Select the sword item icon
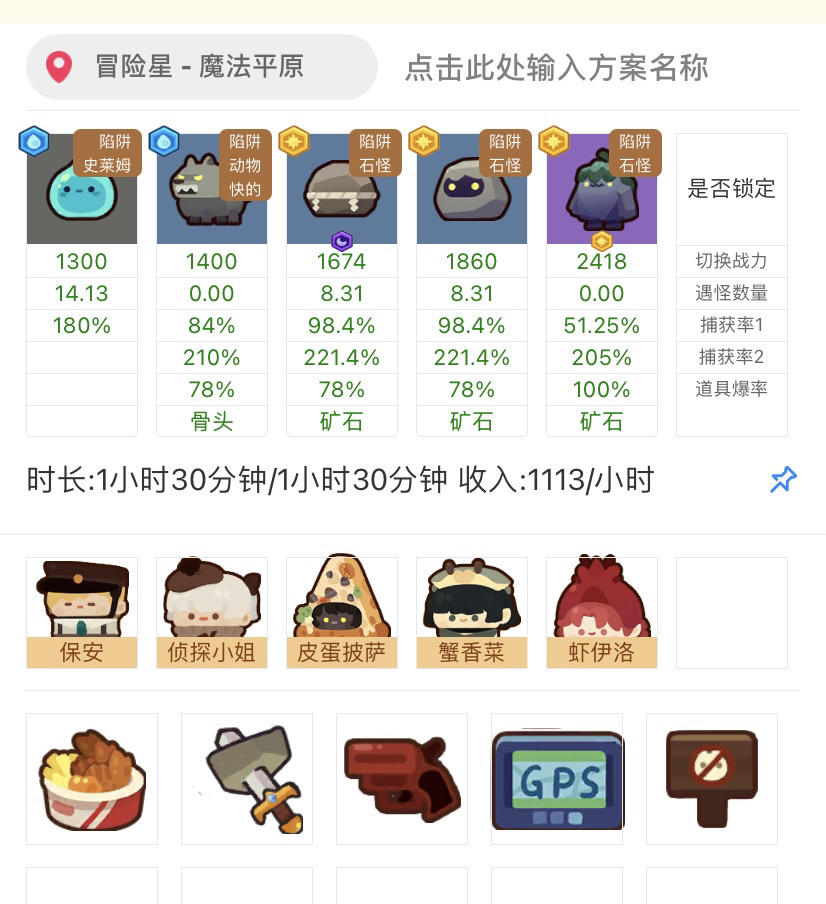The image size is (826, 904). [246, 778]
